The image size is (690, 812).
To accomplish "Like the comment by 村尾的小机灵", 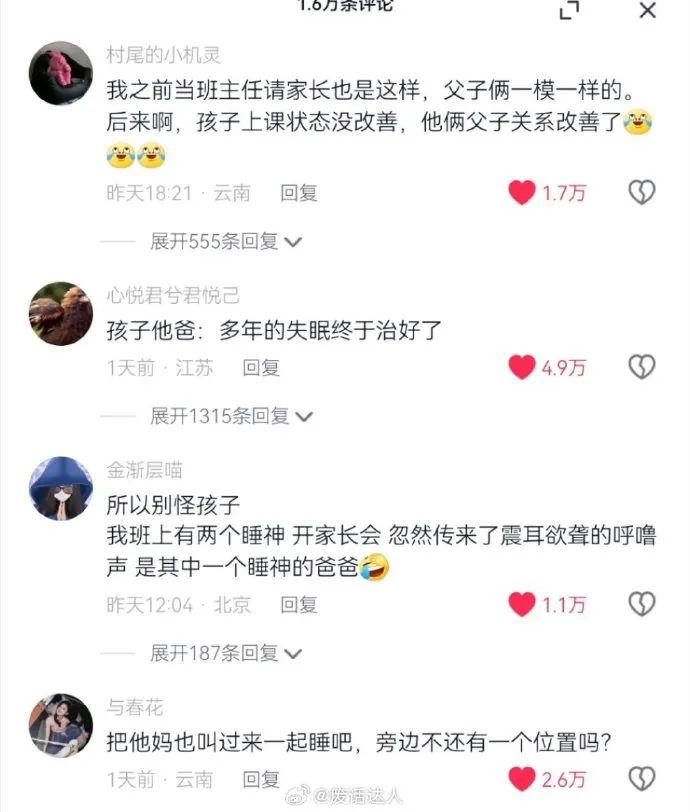I will 522,193.
